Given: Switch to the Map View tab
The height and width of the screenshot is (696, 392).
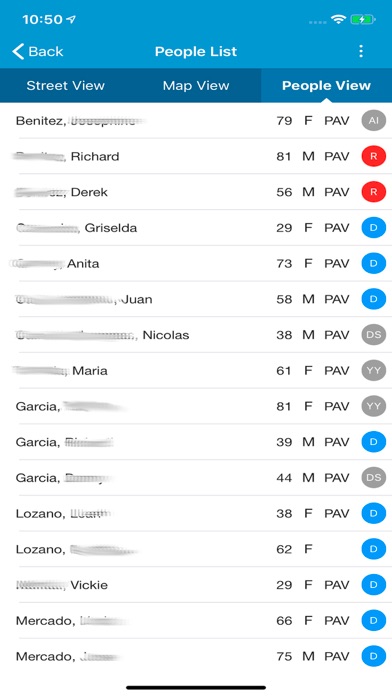Looking at the screenshot, I should point(196,86).
